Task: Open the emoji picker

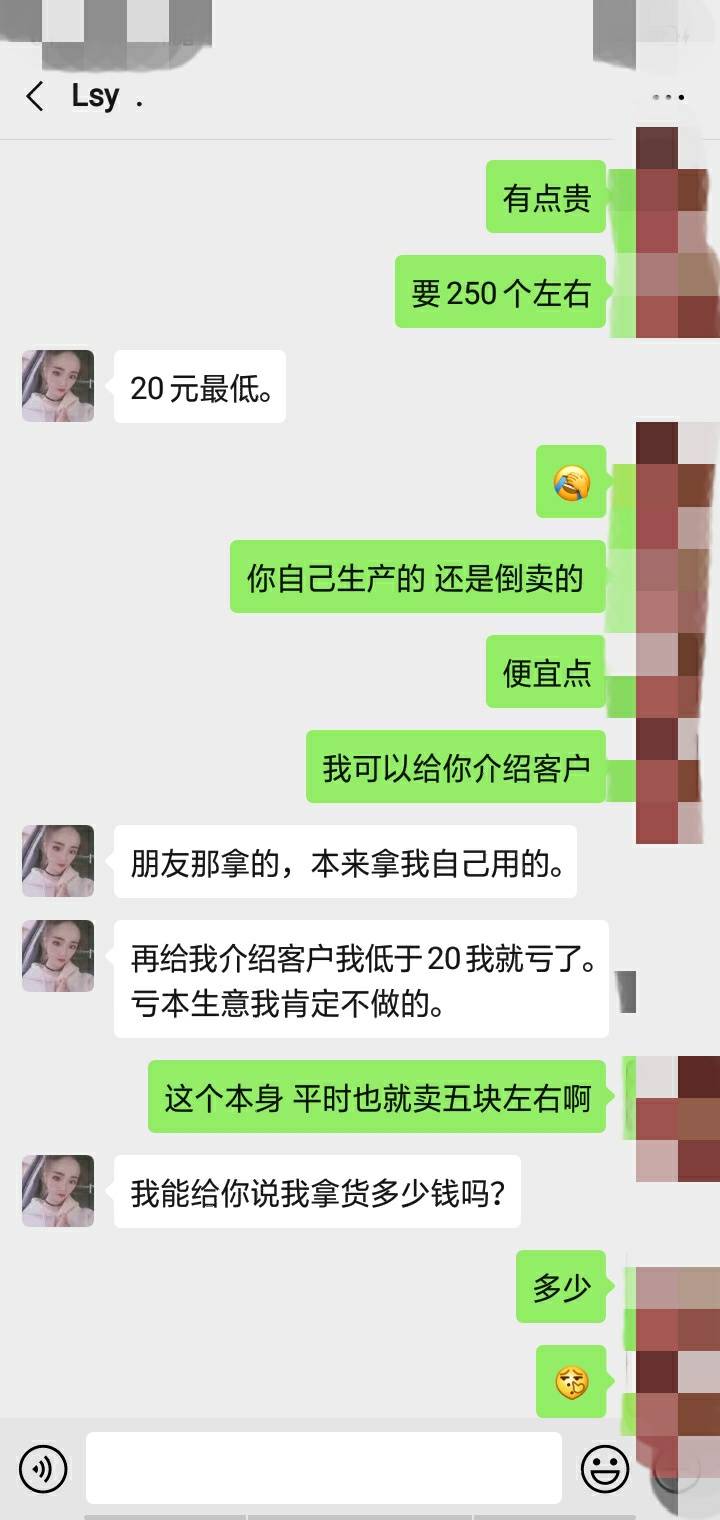Action: point(605,1468)
